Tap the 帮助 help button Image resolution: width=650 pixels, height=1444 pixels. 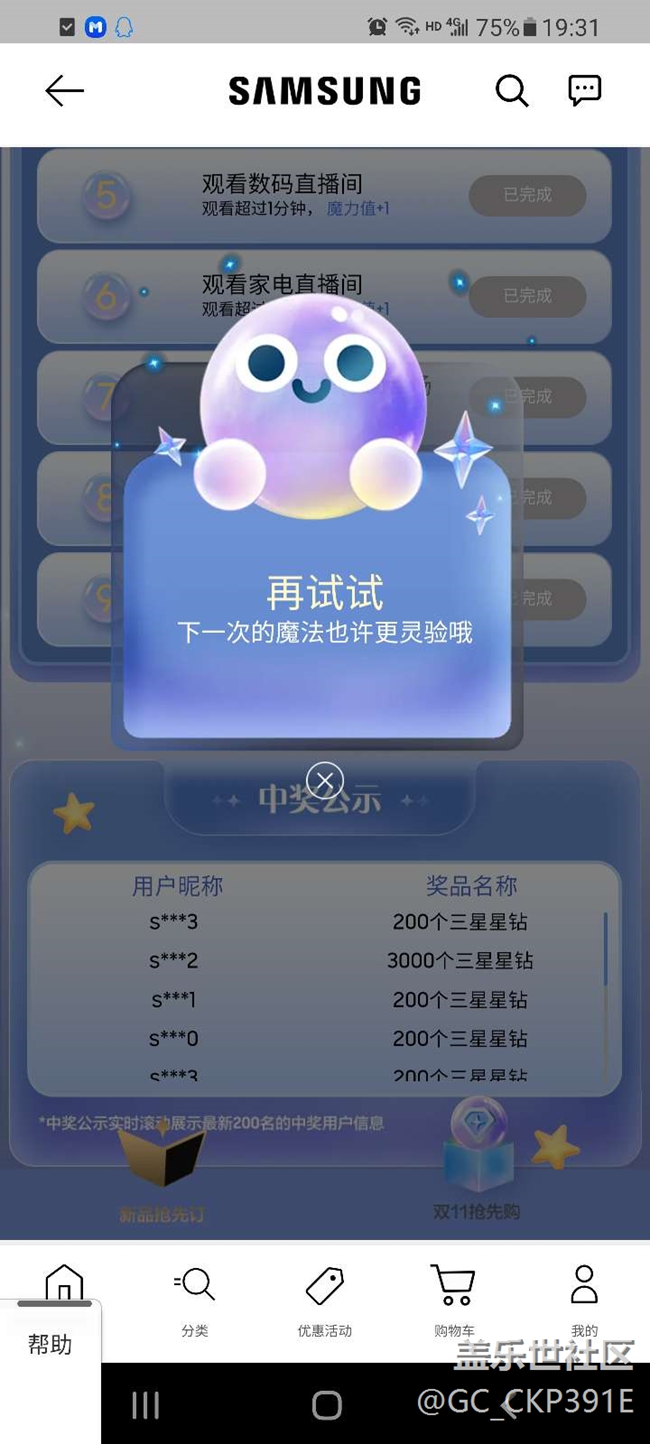pos(50,1345)
